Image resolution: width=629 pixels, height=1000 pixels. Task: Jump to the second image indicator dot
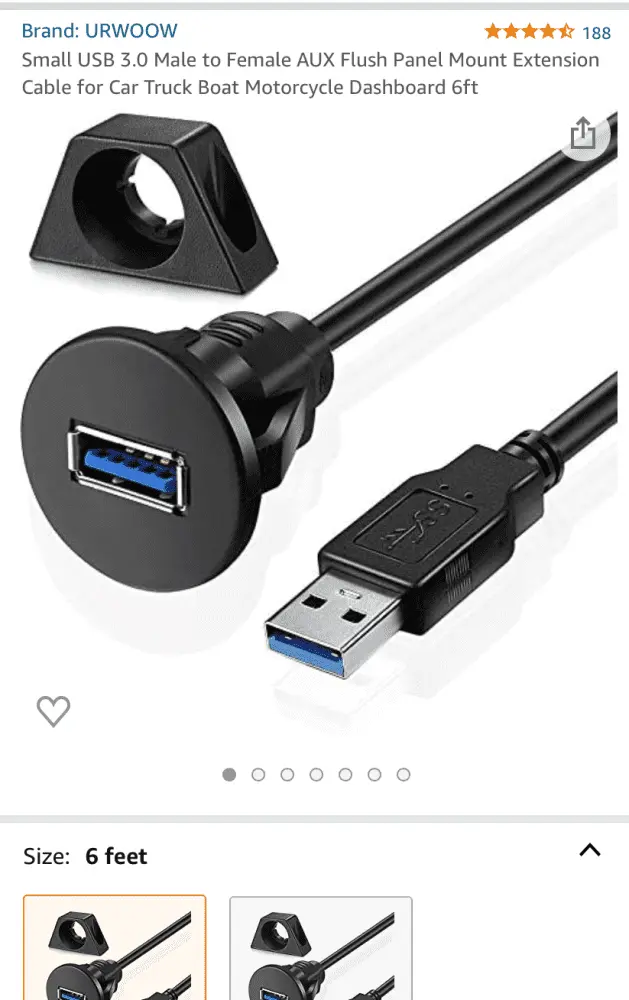tap(258, 774)
